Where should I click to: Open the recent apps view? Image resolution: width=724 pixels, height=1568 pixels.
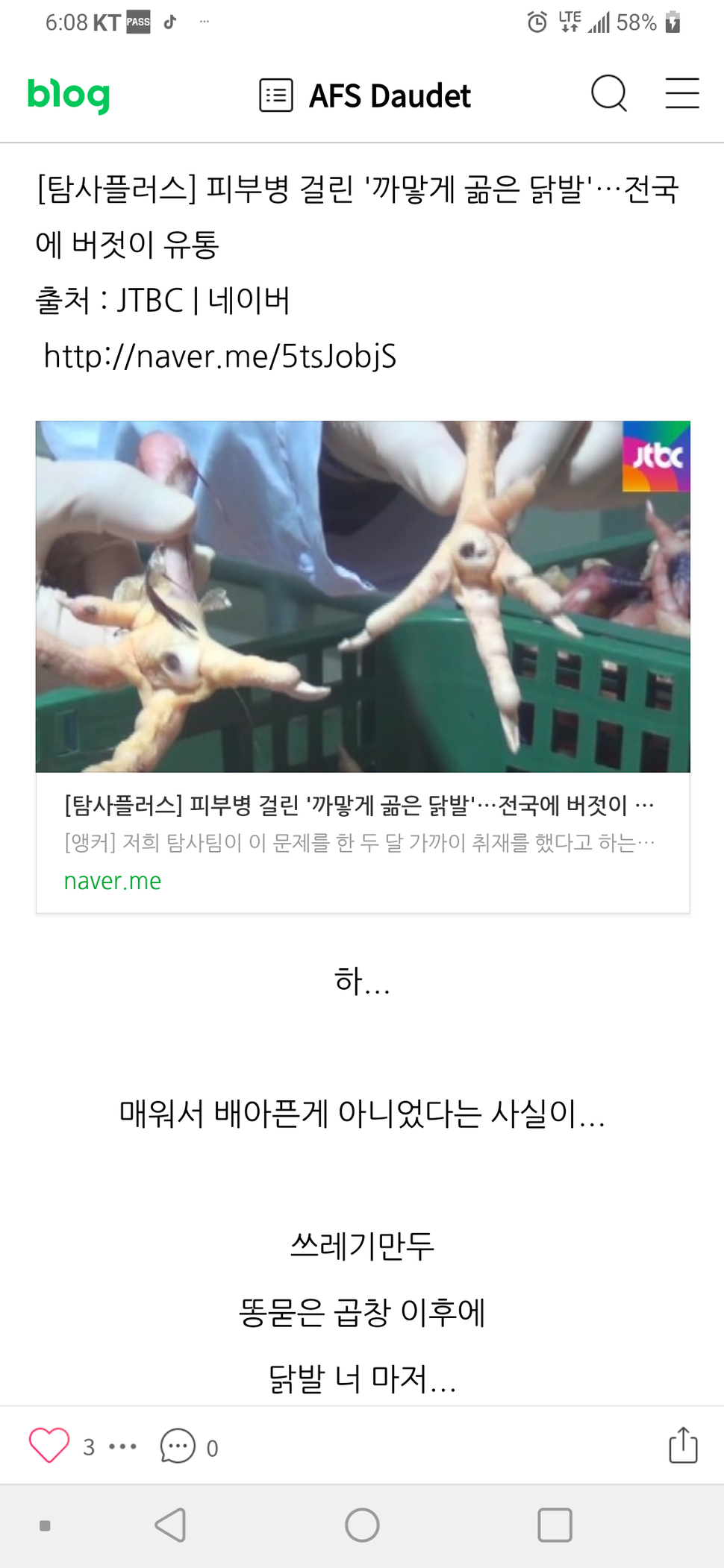(x=555, y=1525)
